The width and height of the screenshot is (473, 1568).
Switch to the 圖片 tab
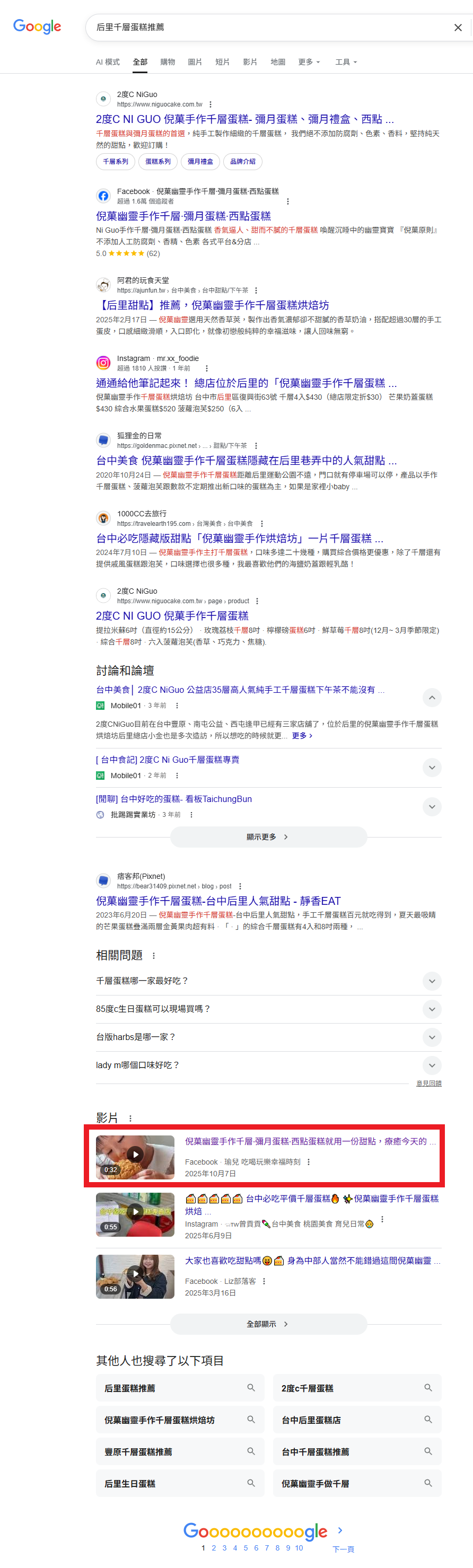coord(195,62)
